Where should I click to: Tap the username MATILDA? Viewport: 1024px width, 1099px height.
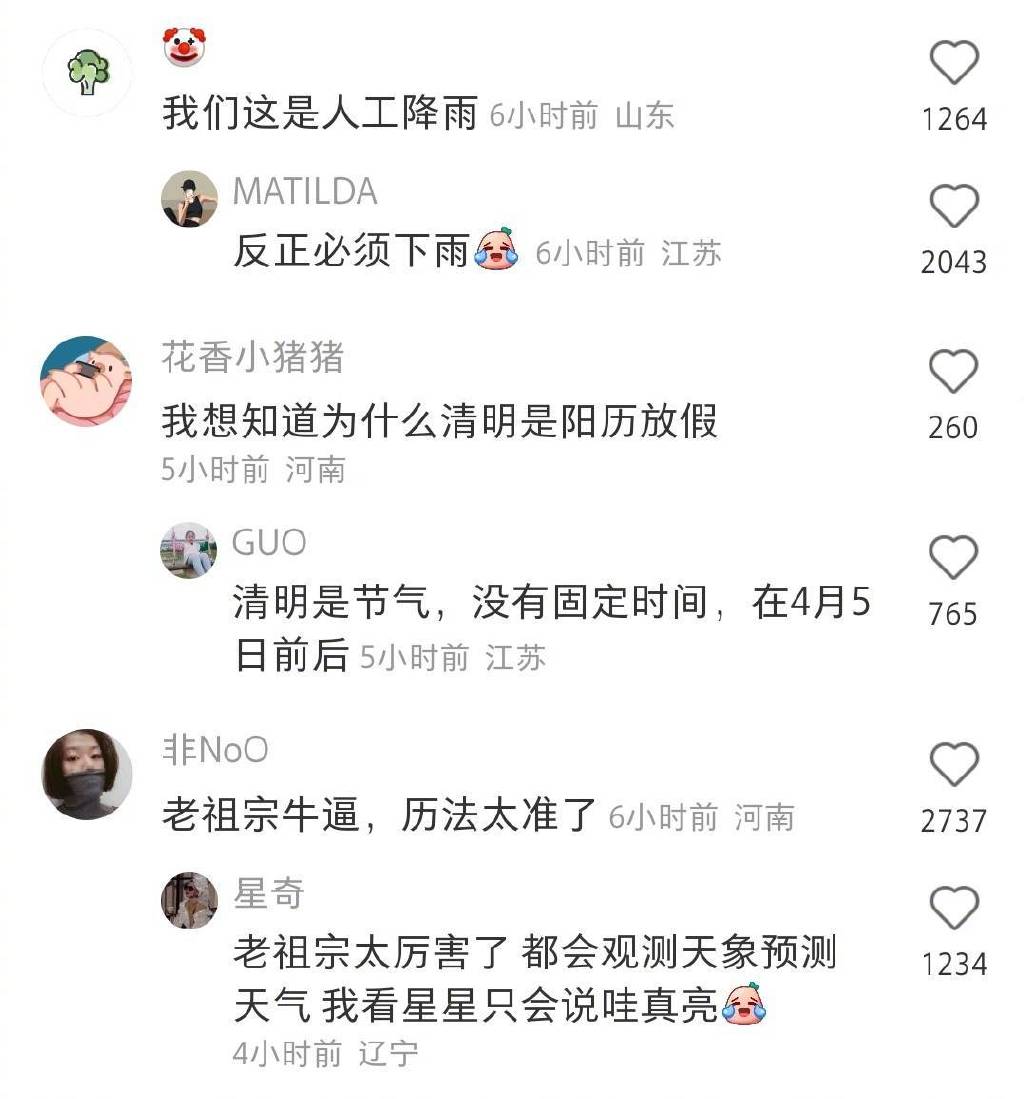click(x=305, y=192)
